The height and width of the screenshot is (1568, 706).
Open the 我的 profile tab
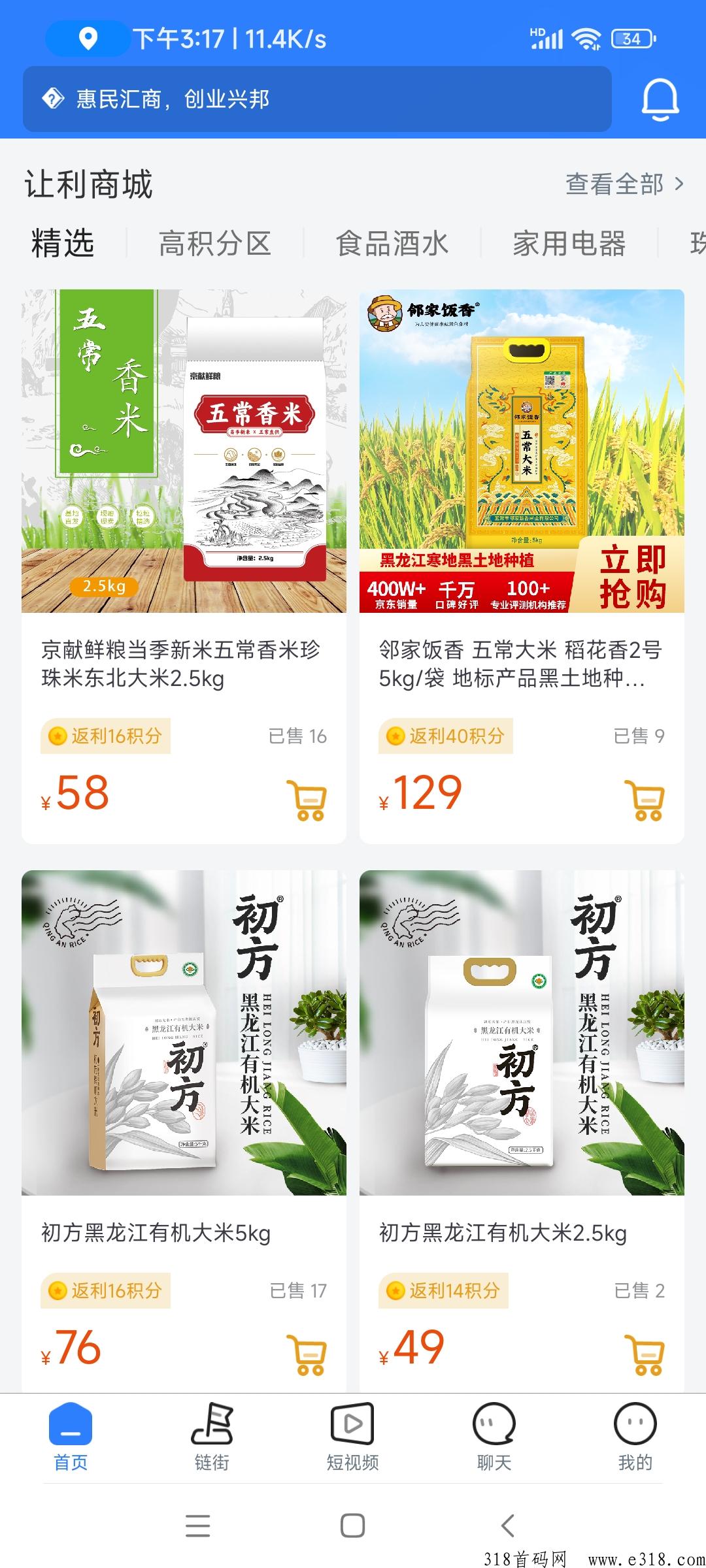pyautogui.click(x=635, y=1437)
